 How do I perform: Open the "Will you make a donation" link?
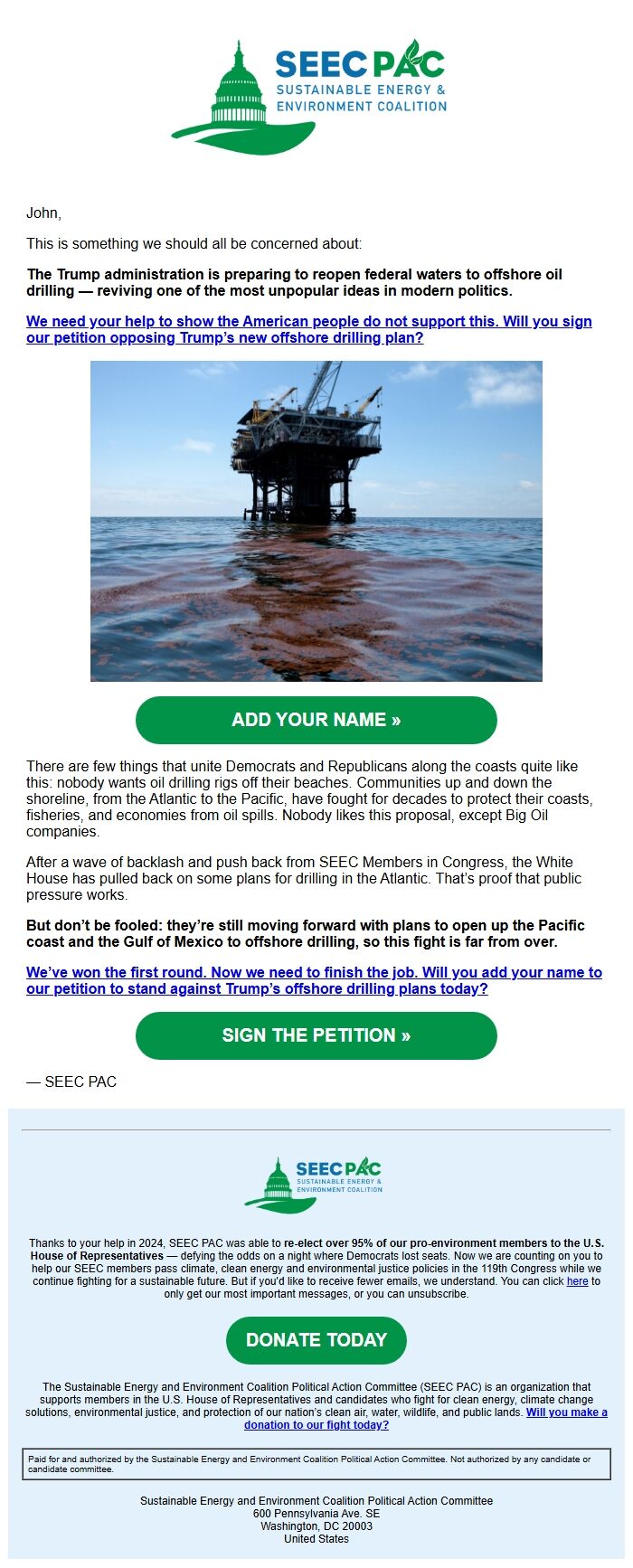(x=316, y=1425)
